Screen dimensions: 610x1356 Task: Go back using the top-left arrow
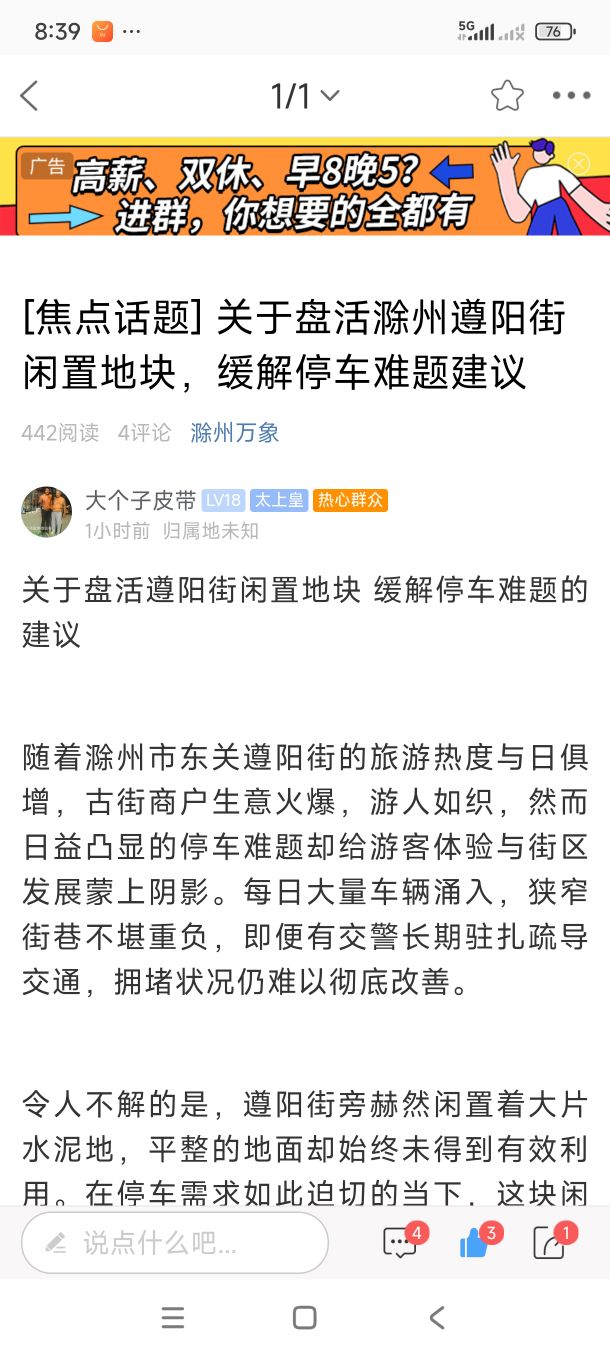pyautogui.click(x=29, y=96)
